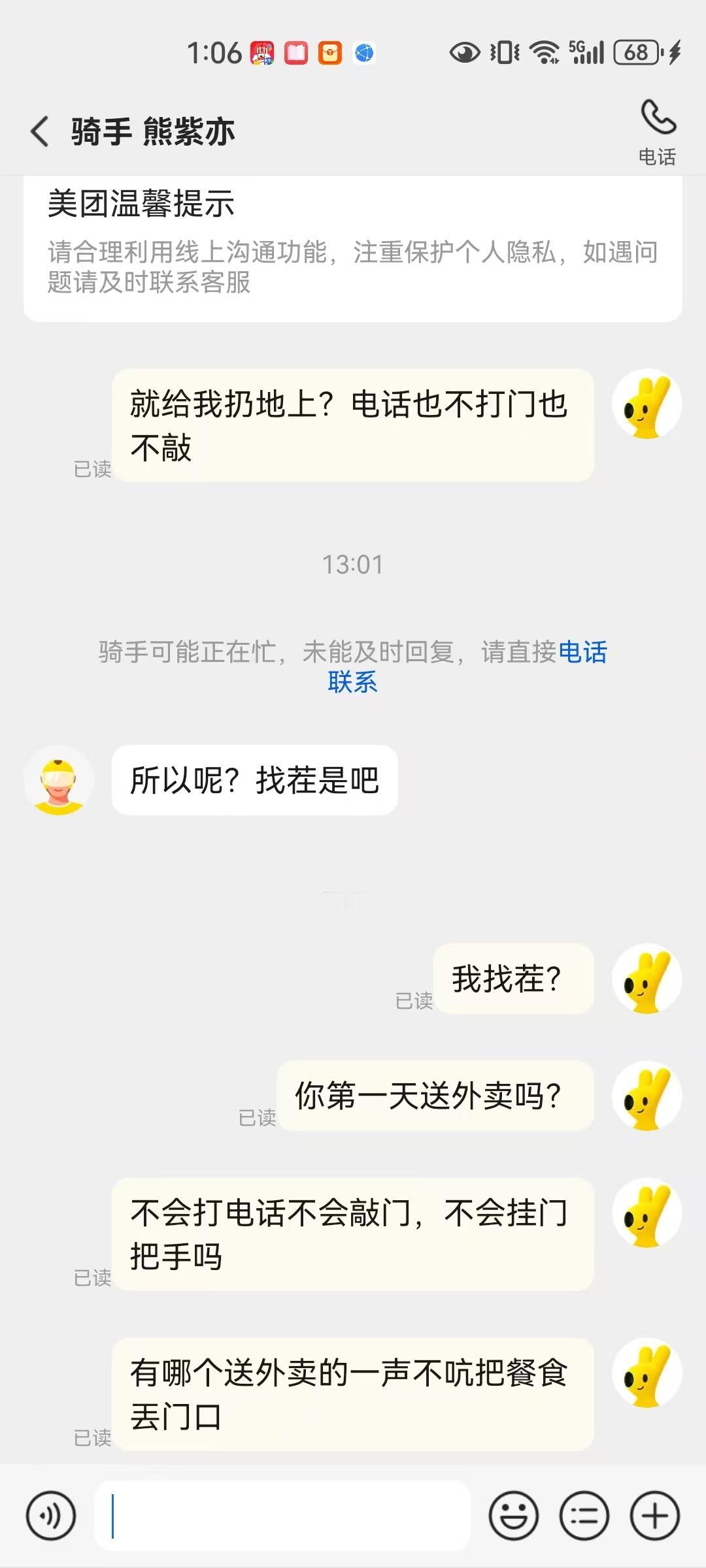
Task: Tap the rider's avatar beside 所以呢？找茬是吧
Action: (x=59, y=780)
